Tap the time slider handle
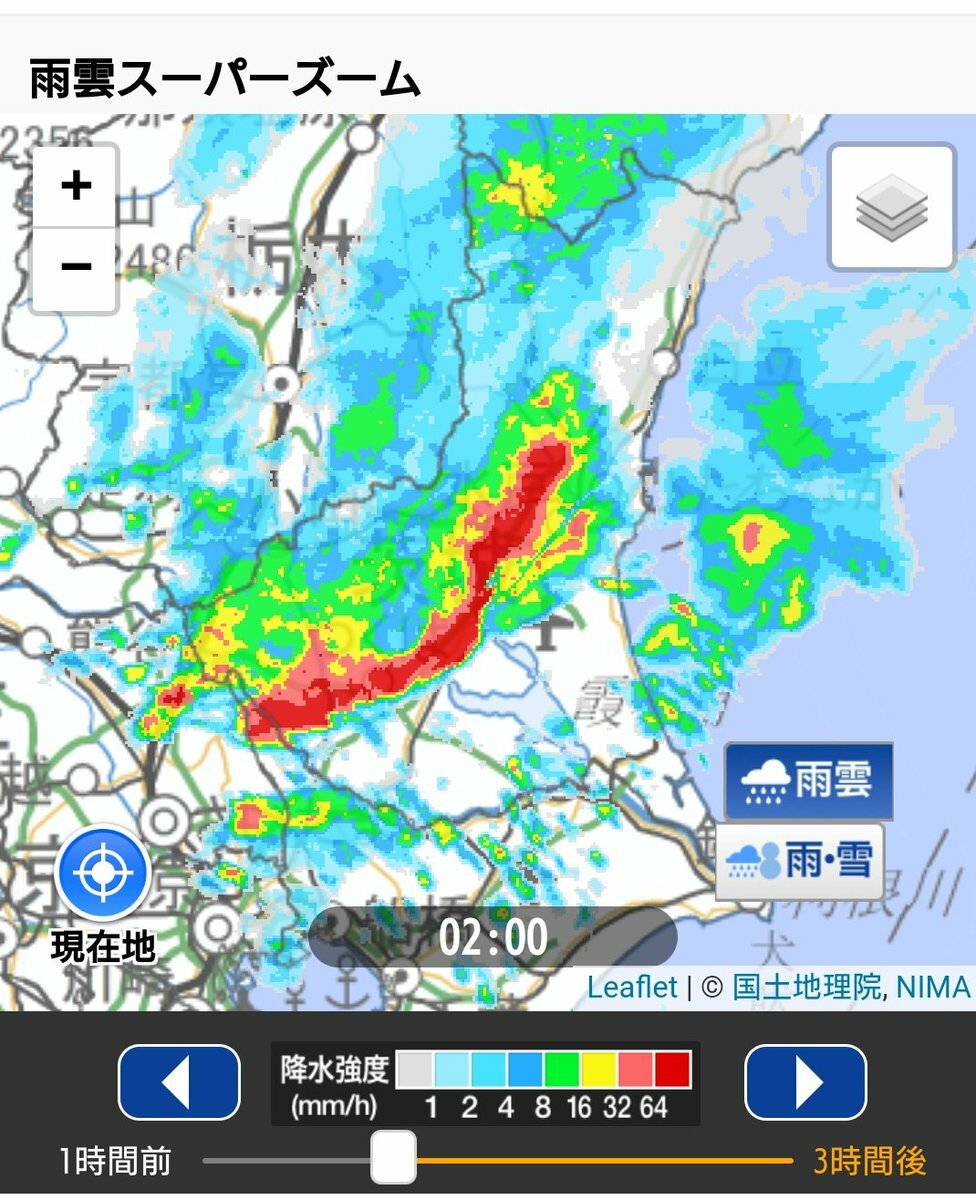Viewport: 976px width, 1200px height. pyautogui.click(x=393, y=1158)
